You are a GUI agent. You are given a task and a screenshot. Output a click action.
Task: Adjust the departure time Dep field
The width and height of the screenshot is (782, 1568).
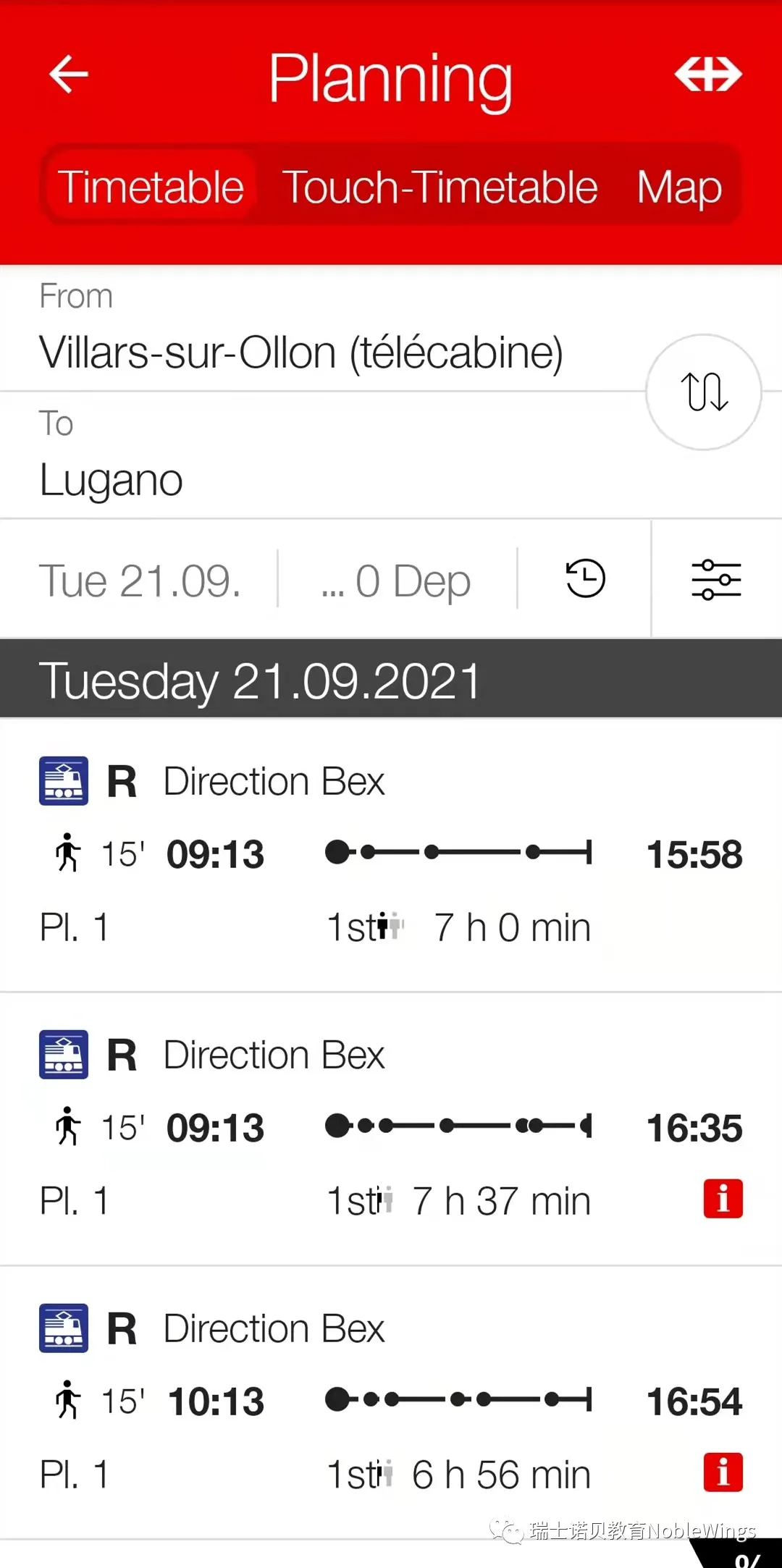pyautogui.click(x=397, y=581)
